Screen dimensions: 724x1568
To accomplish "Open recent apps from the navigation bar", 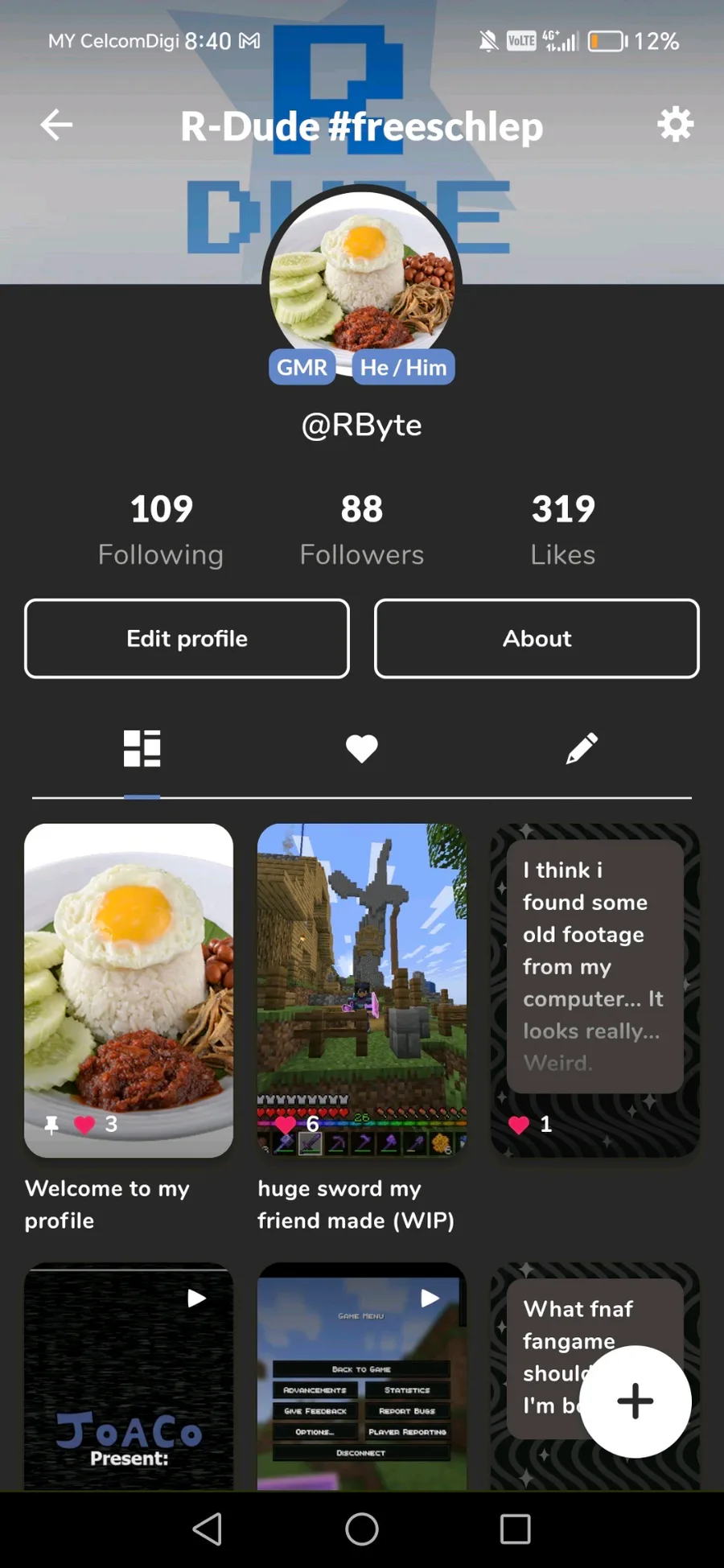I will tap(515, 1529).
